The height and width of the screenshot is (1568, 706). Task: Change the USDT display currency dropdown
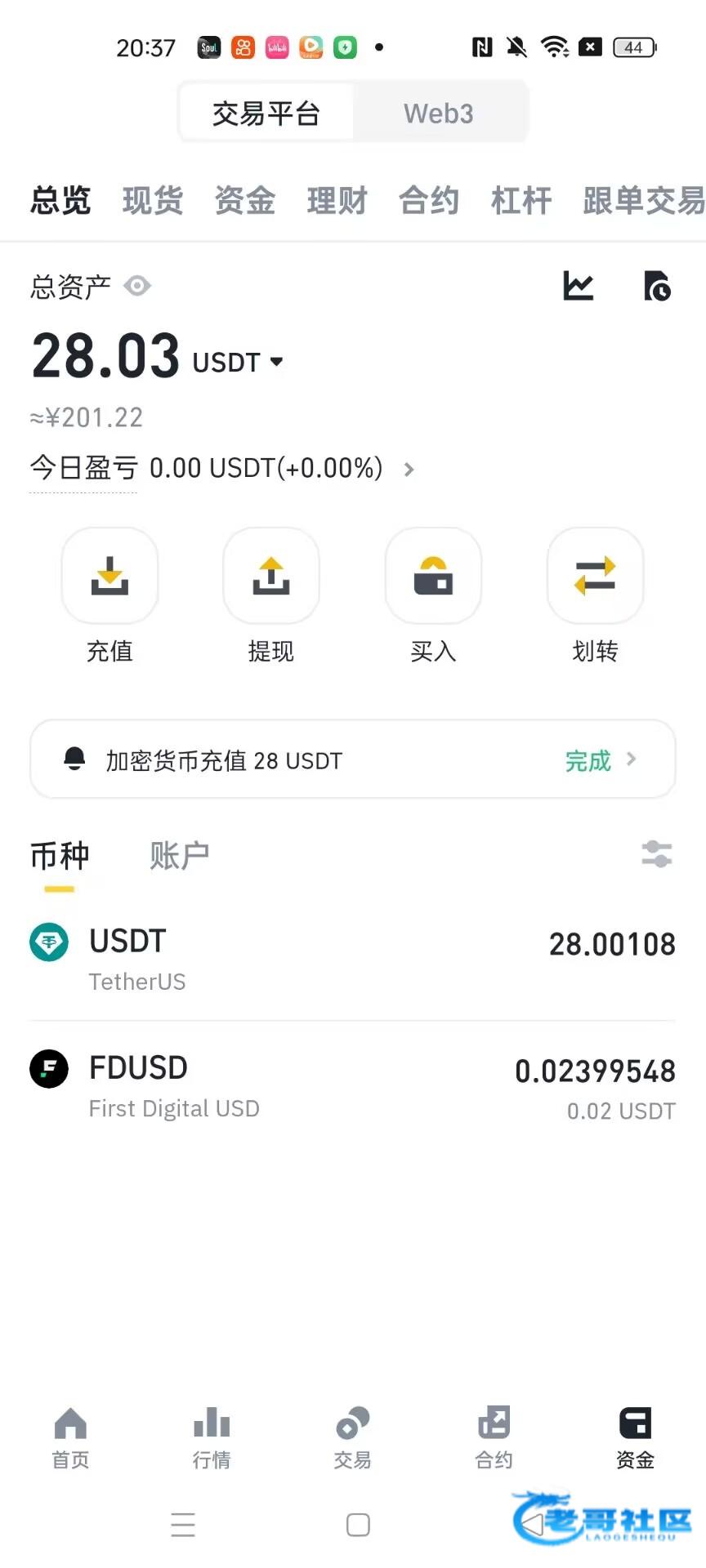(238, 362)
